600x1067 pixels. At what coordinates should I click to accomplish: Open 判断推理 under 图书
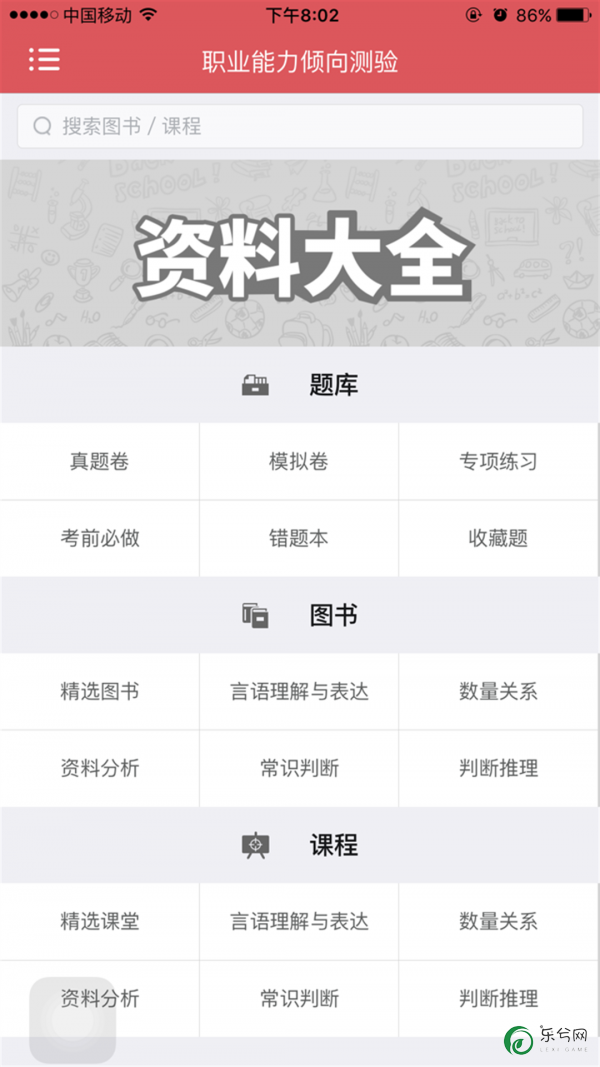click(x=498, y=768)
